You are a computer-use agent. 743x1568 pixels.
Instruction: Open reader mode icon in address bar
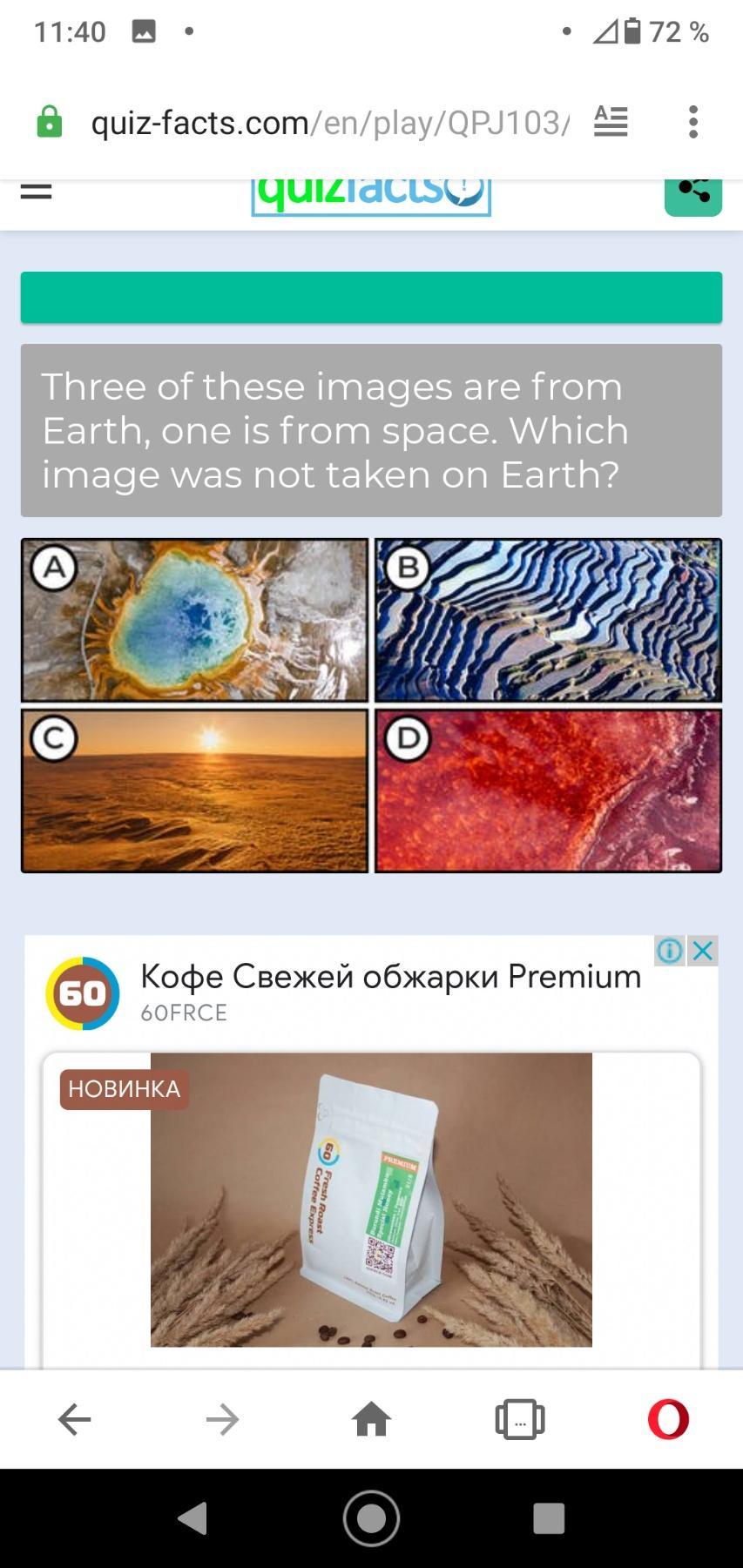[611, 122]
